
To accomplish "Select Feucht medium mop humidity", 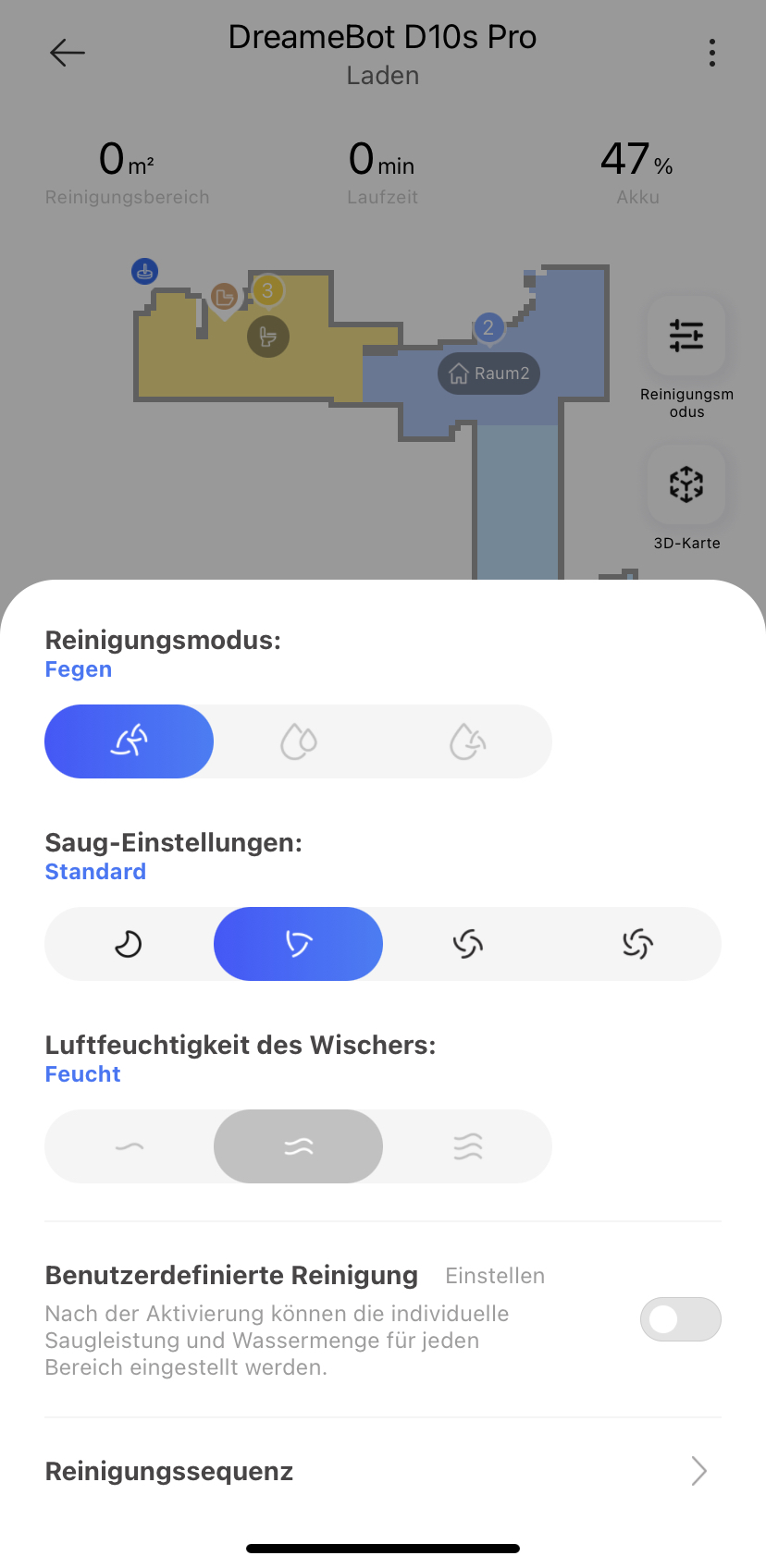I will pos(298,1146).
